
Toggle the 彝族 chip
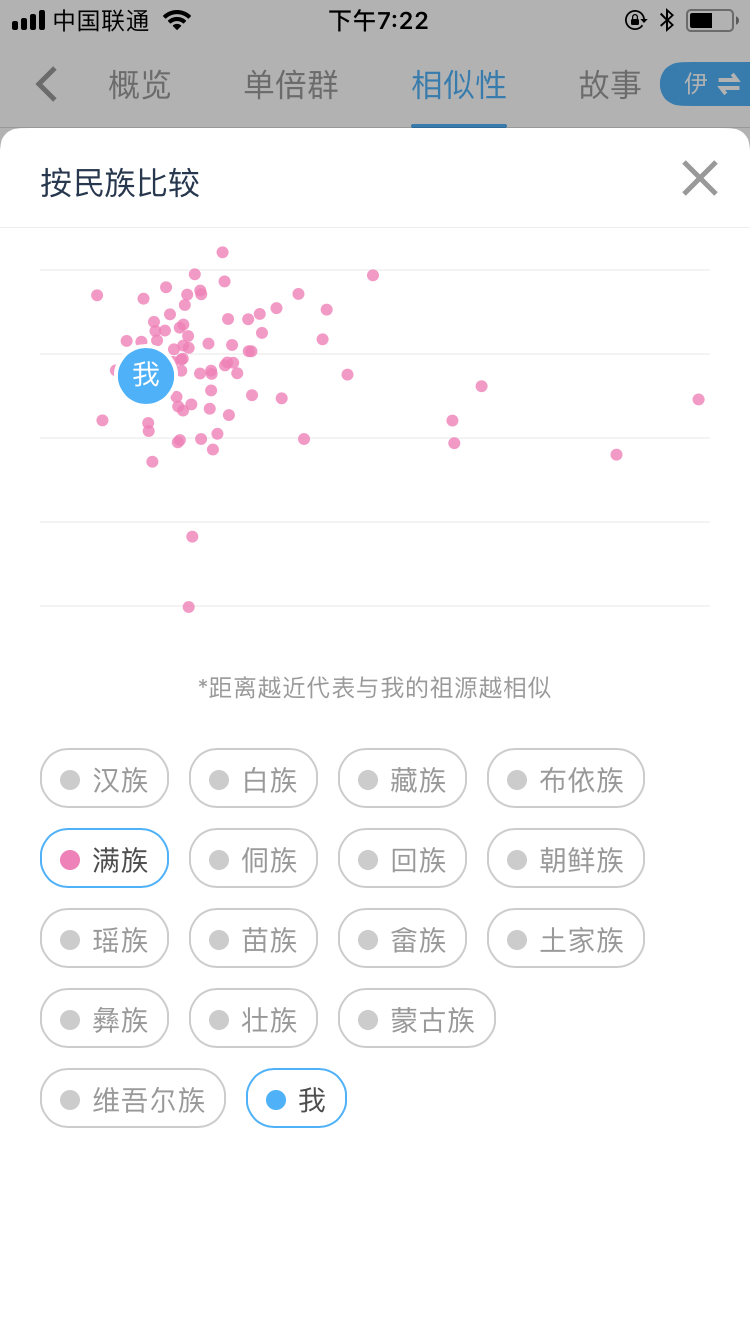[x=104, y=1018]
